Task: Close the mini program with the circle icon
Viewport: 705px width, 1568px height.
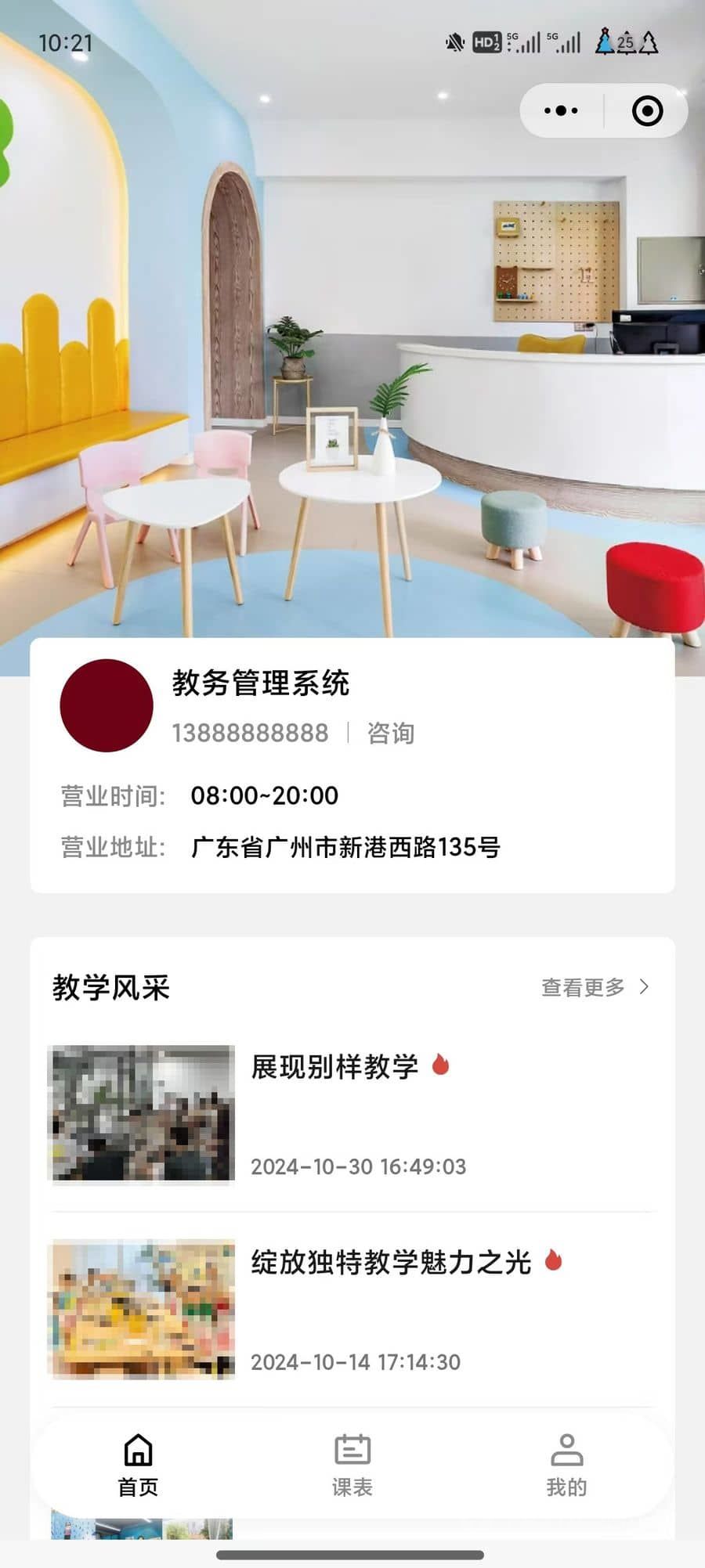Action: 647,111
